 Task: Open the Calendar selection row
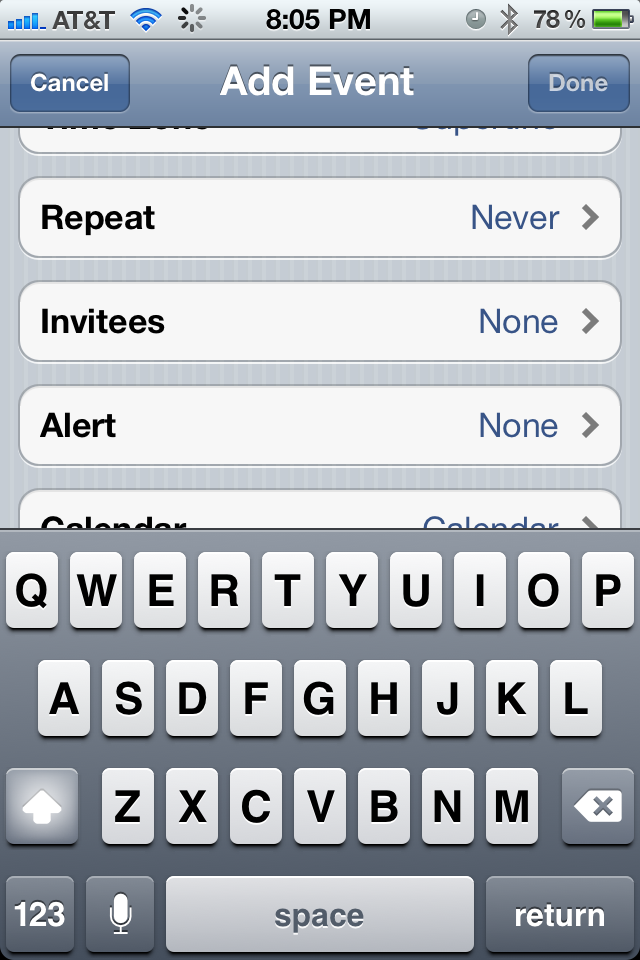point(320,514)
